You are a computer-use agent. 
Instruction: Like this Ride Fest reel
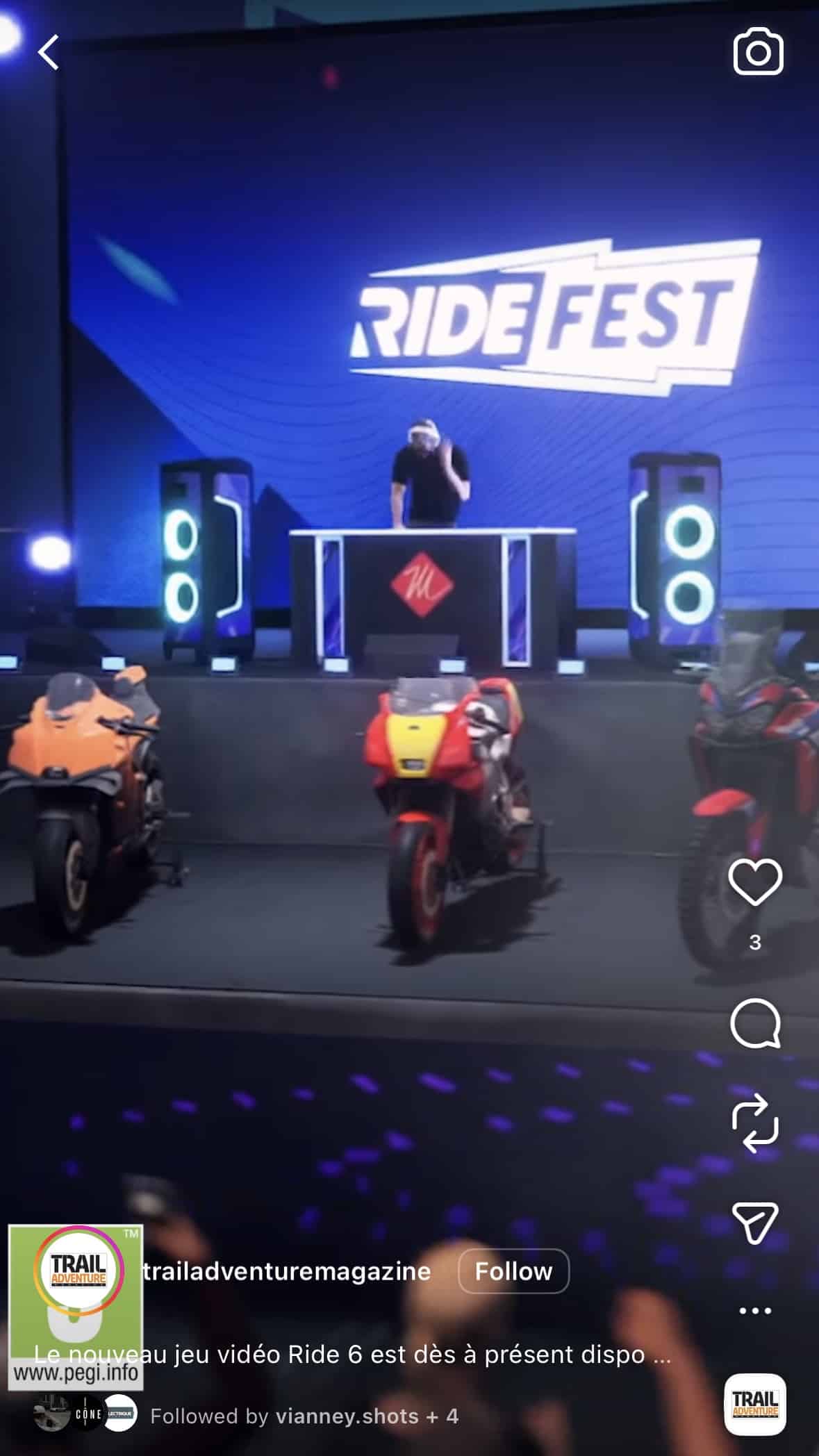pyautogui.click(x=755, y=883)
